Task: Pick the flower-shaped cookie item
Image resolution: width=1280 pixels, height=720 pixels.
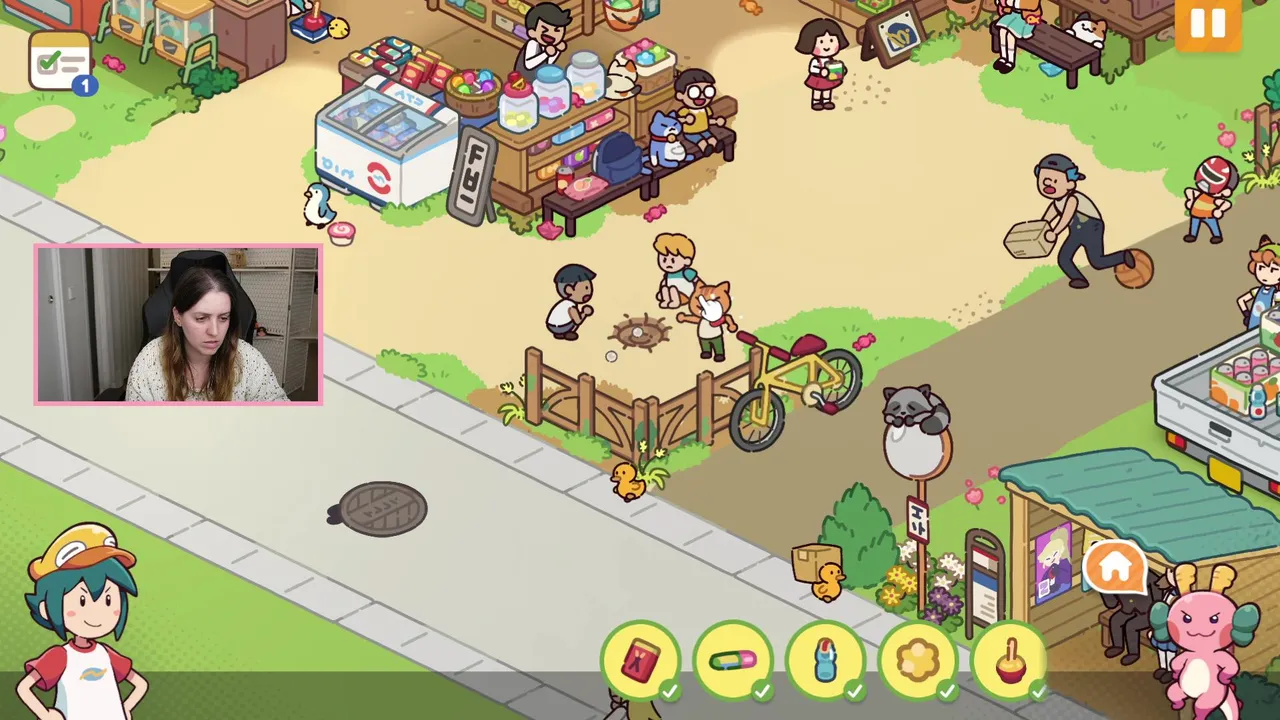Action: [x=917, y=661]
